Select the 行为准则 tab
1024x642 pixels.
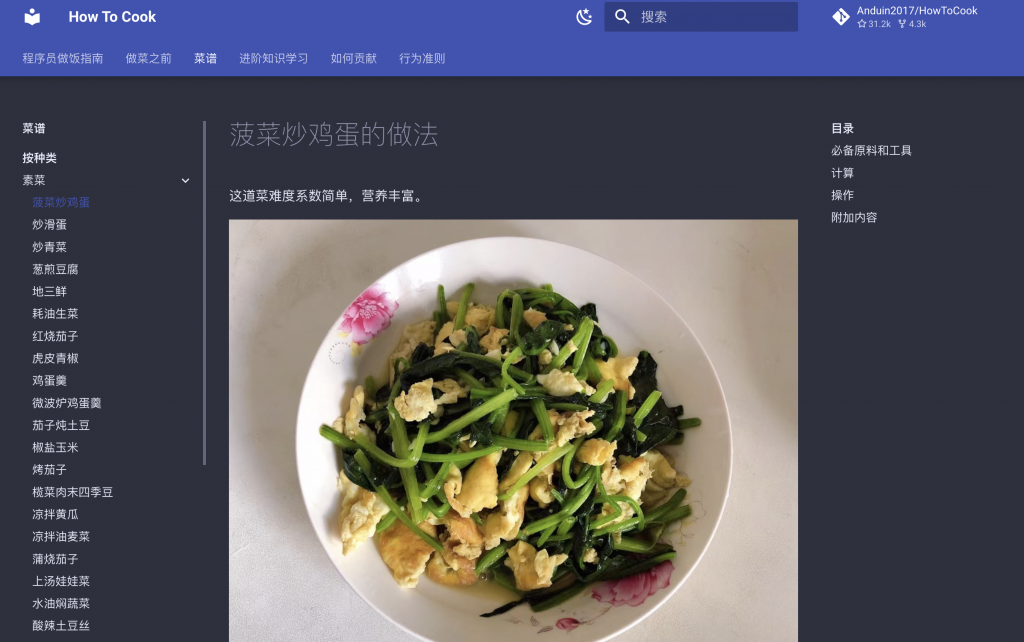pos(421,58)
